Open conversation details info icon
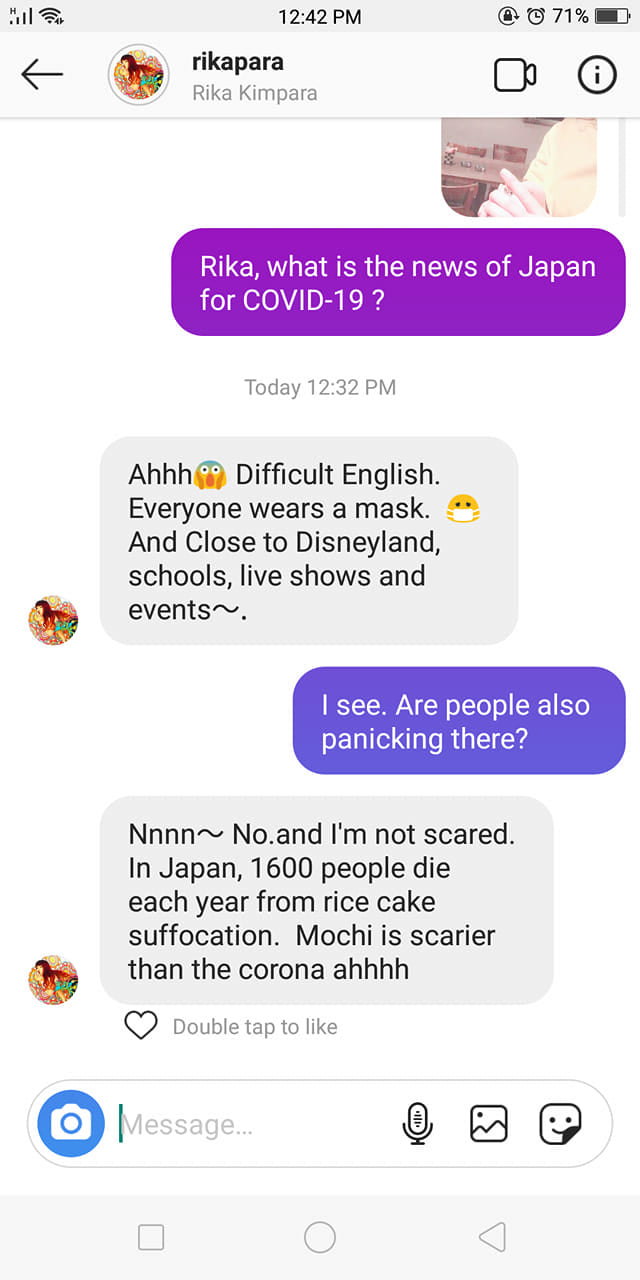 tap(597, 75)
